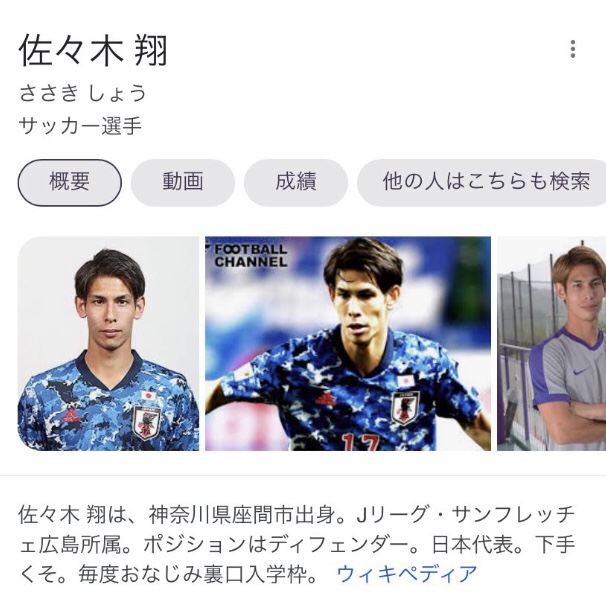Select the 概要 chip

coord(70,182)
